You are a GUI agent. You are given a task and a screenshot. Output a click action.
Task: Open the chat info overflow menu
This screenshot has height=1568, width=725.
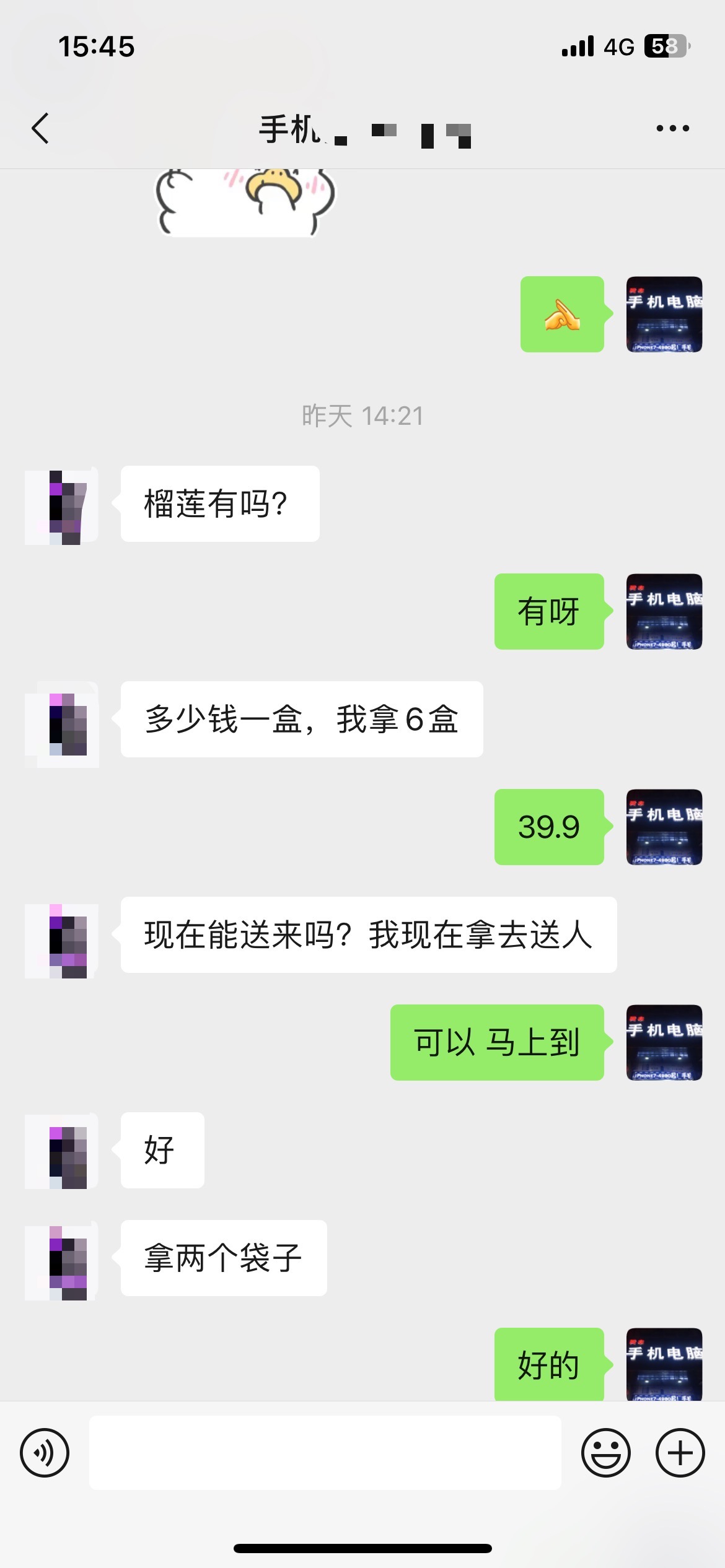click(672, 129)
